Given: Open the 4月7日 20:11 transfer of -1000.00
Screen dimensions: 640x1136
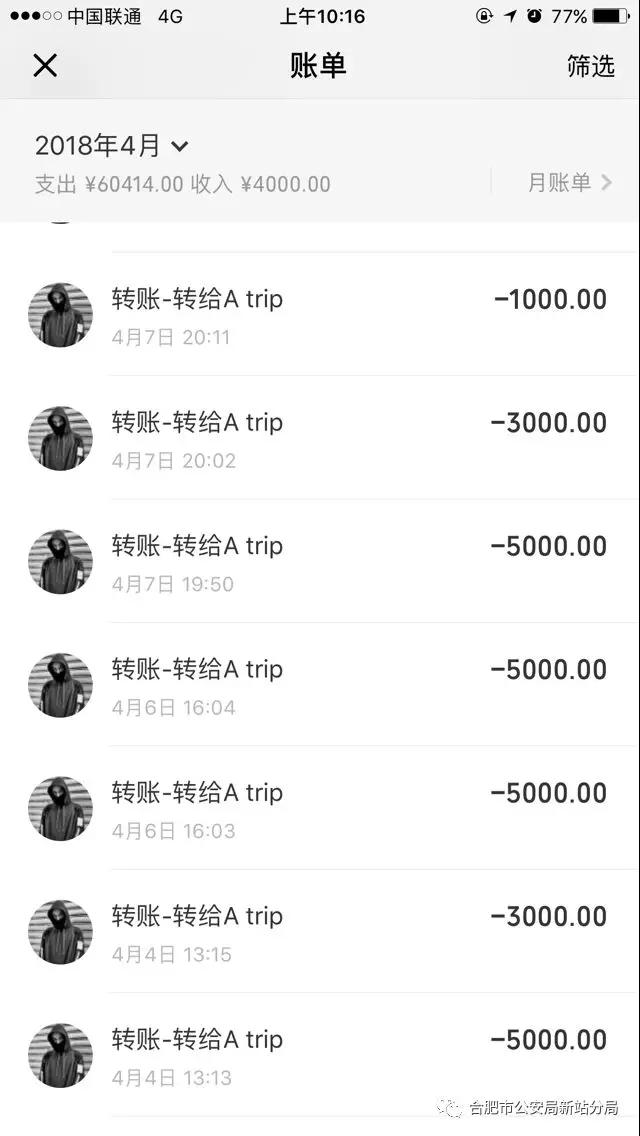Looking at the screenshot, I should (320, 314).
